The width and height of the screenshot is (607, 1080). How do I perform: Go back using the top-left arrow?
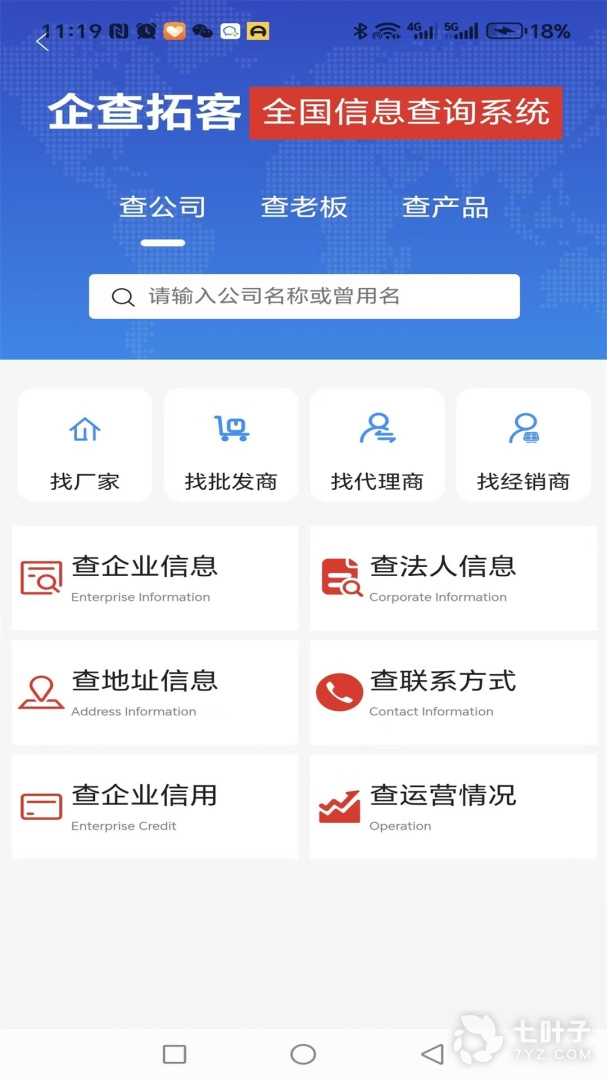(42, 42)
